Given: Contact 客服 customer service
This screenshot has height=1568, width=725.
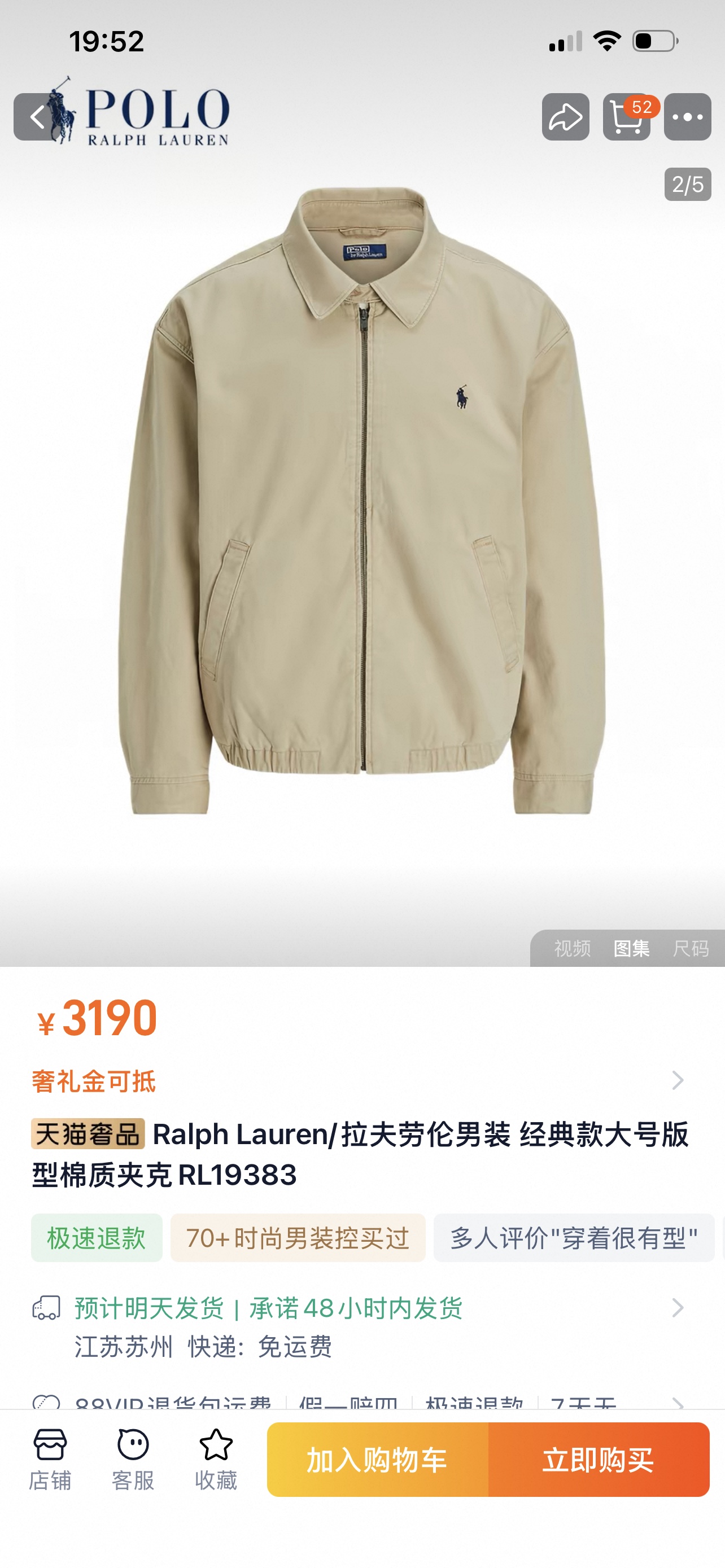Looking at the screenshot, I should coord(133,1458).
